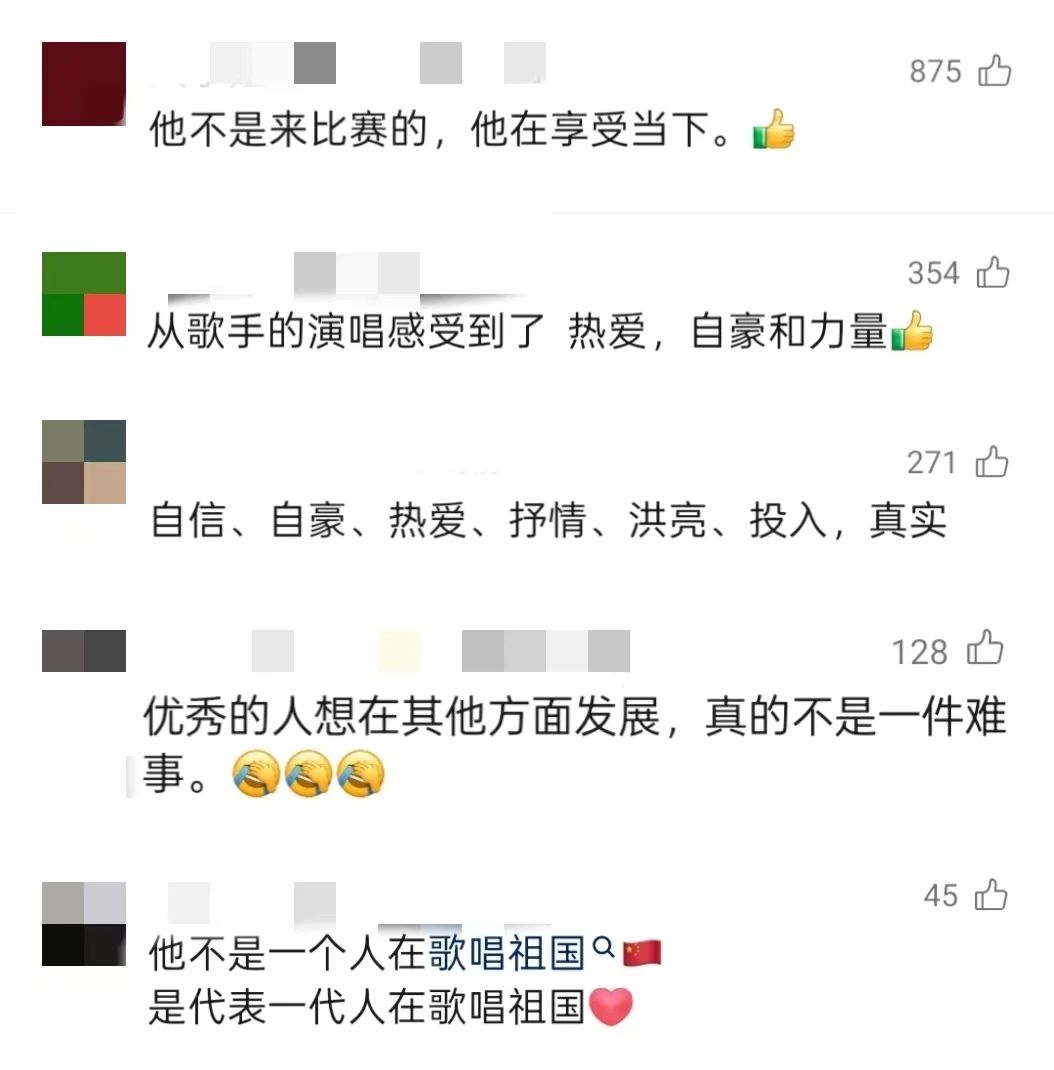The width and height of the screenshot is (1054, 1070).
Task: Like the comment about 优秀的人
Action: pyautogui.click(x=986, y=649)
